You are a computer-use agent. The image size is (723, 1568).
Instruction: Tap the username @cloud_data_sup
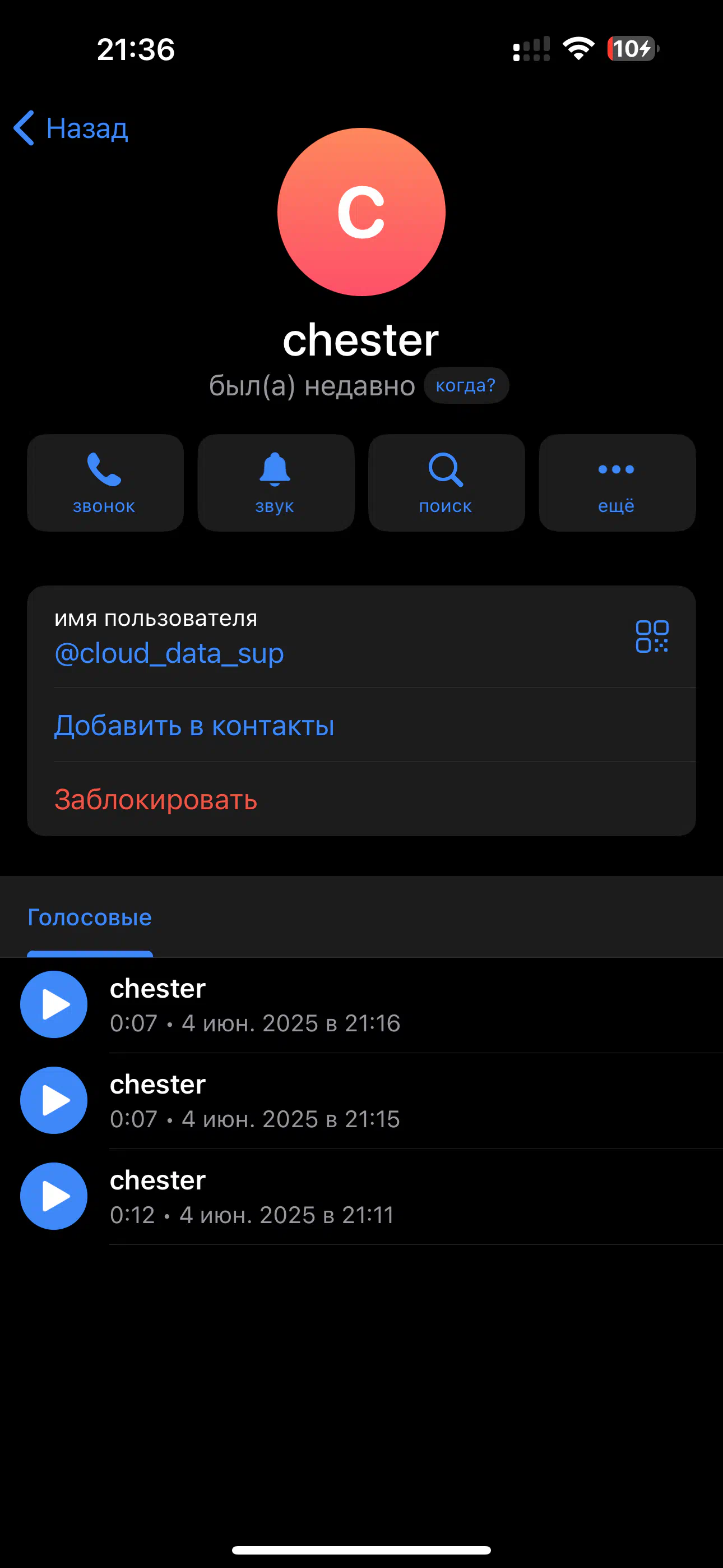(169, 653)
